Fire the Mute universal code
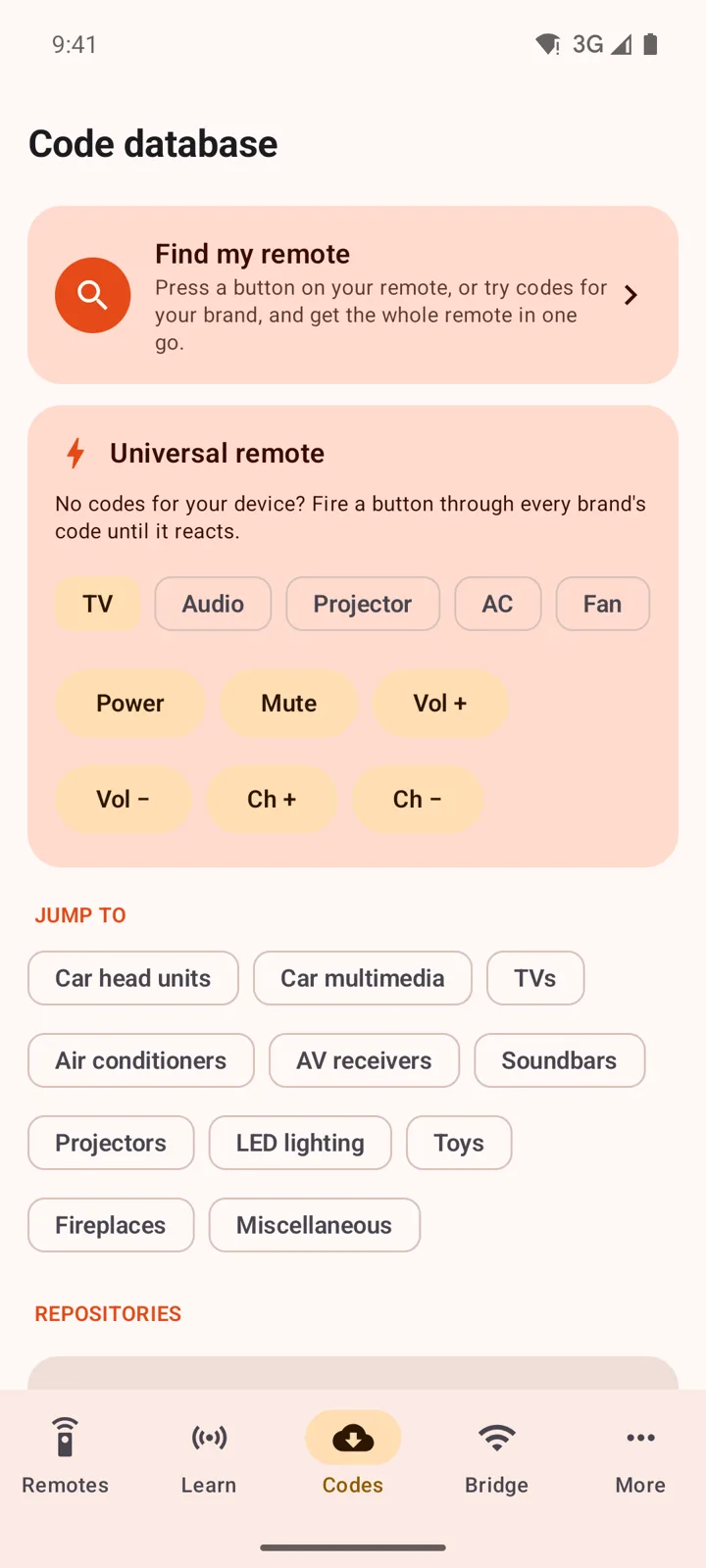This screenshot has height=1568, width=706. 289,704
